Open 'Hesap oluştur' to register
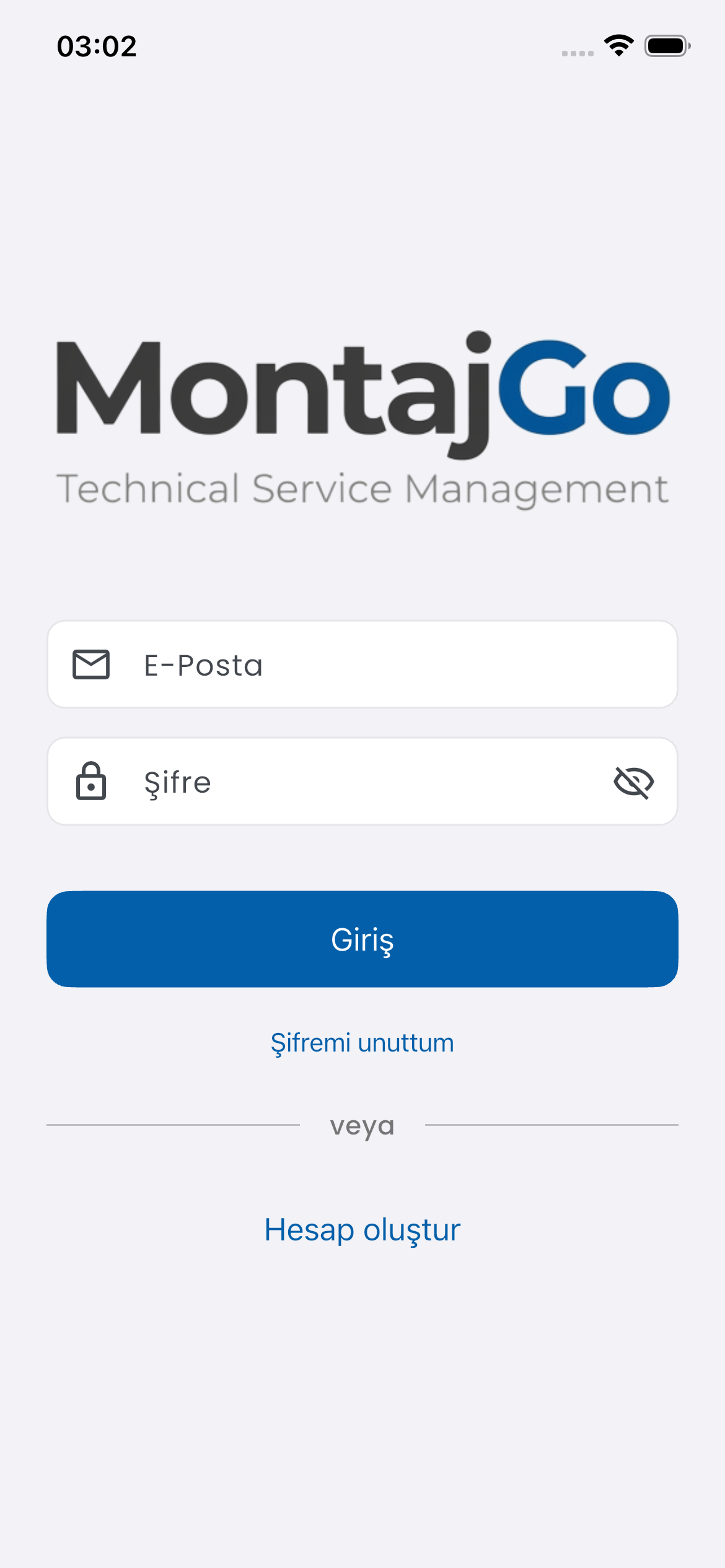The image size is (725, 1568). [362, 1229]
